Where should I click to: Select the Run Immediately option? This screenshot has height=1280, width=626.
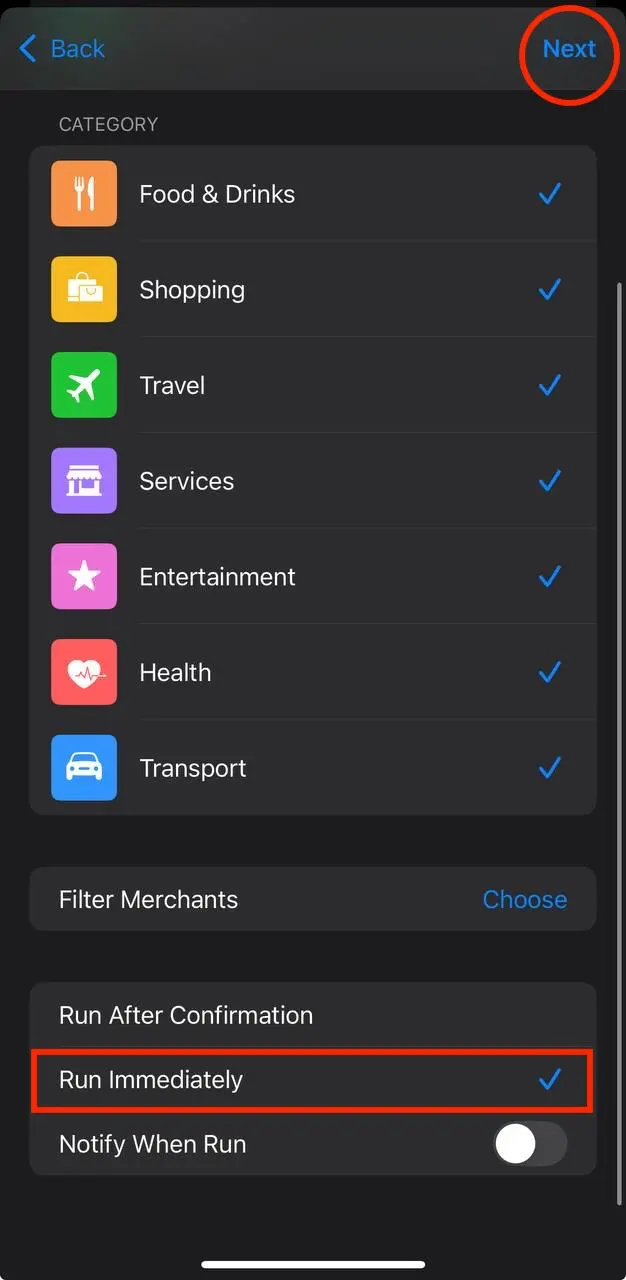tap(313, 1080)
